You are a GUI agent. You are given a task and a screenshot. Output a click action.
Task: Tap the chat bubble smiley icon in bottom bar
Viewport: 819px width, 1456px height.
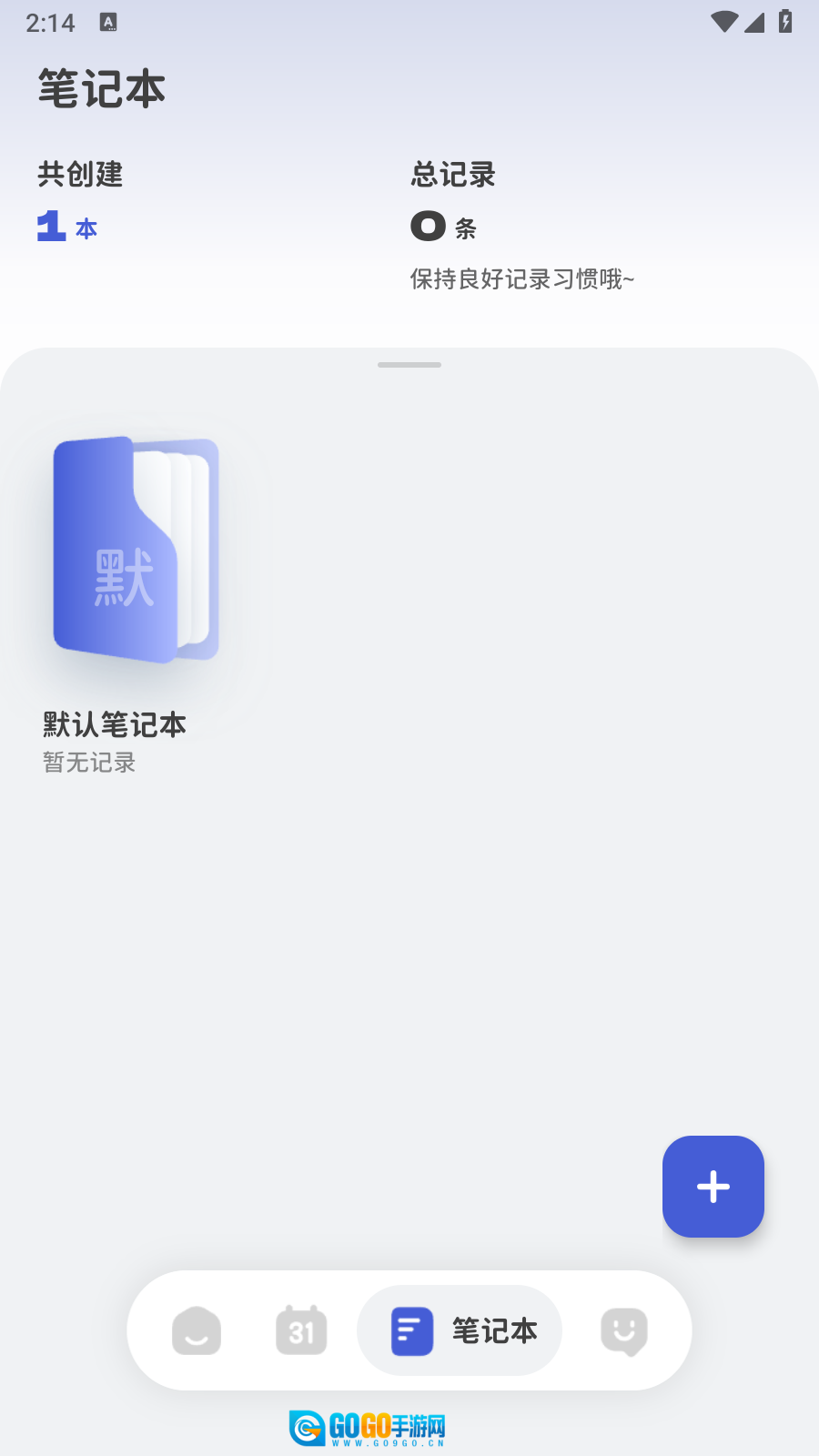tap(625, 1330)
